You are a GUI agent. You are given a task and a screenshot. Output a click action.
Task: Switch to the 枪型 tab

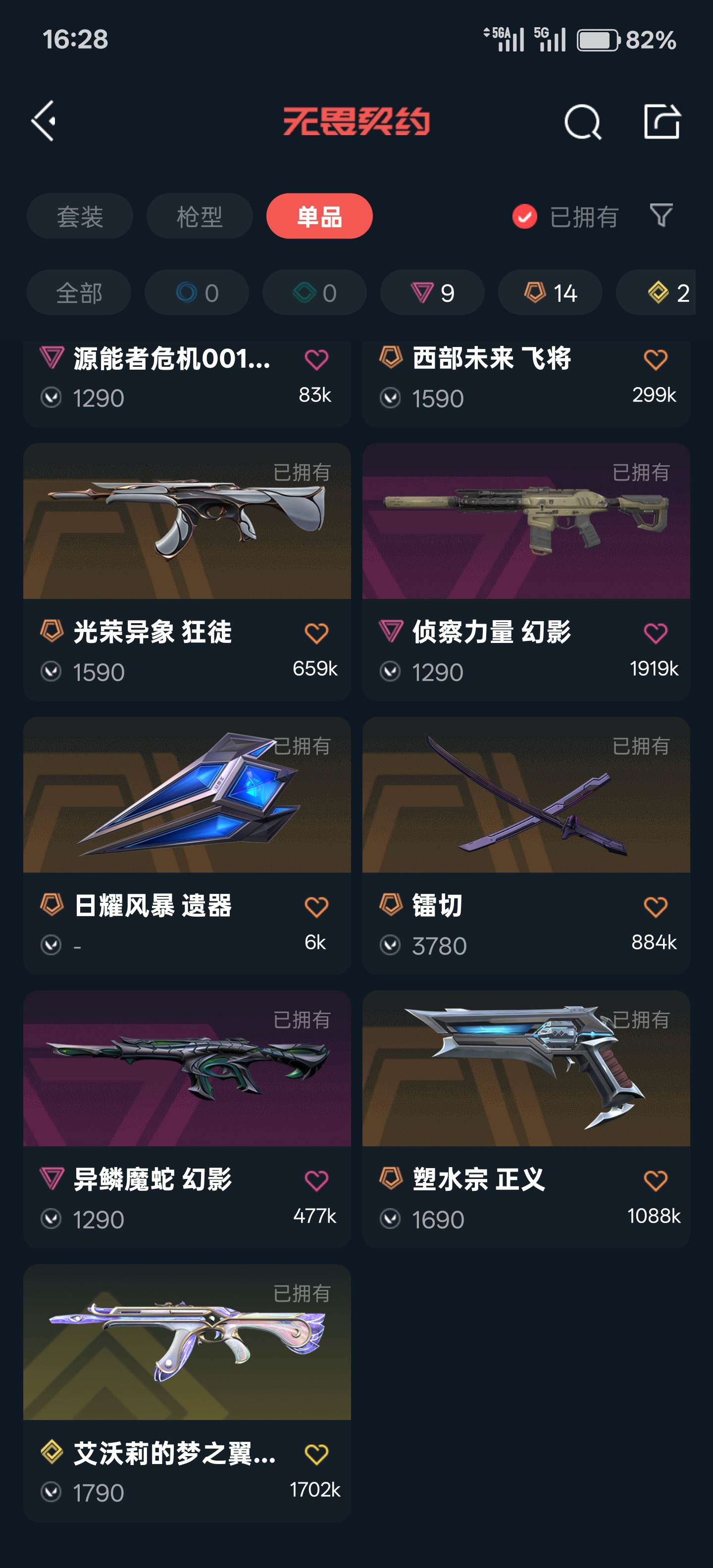tap(199, 216)
